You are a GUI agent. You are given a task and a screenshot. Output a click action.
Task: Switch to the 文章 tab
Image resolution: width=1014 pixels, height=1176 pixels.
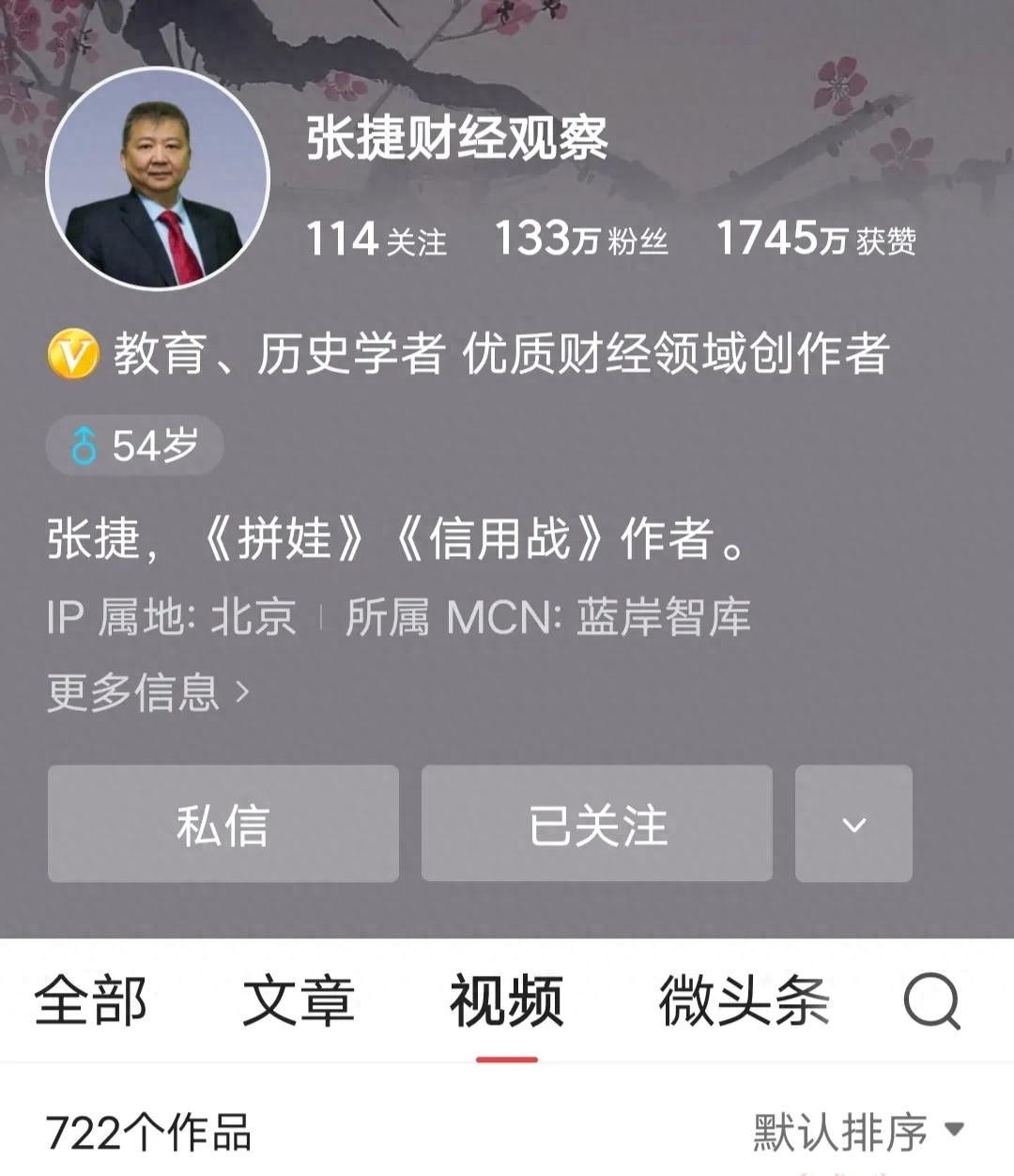pyautogui.click(x=299, y=1001)
